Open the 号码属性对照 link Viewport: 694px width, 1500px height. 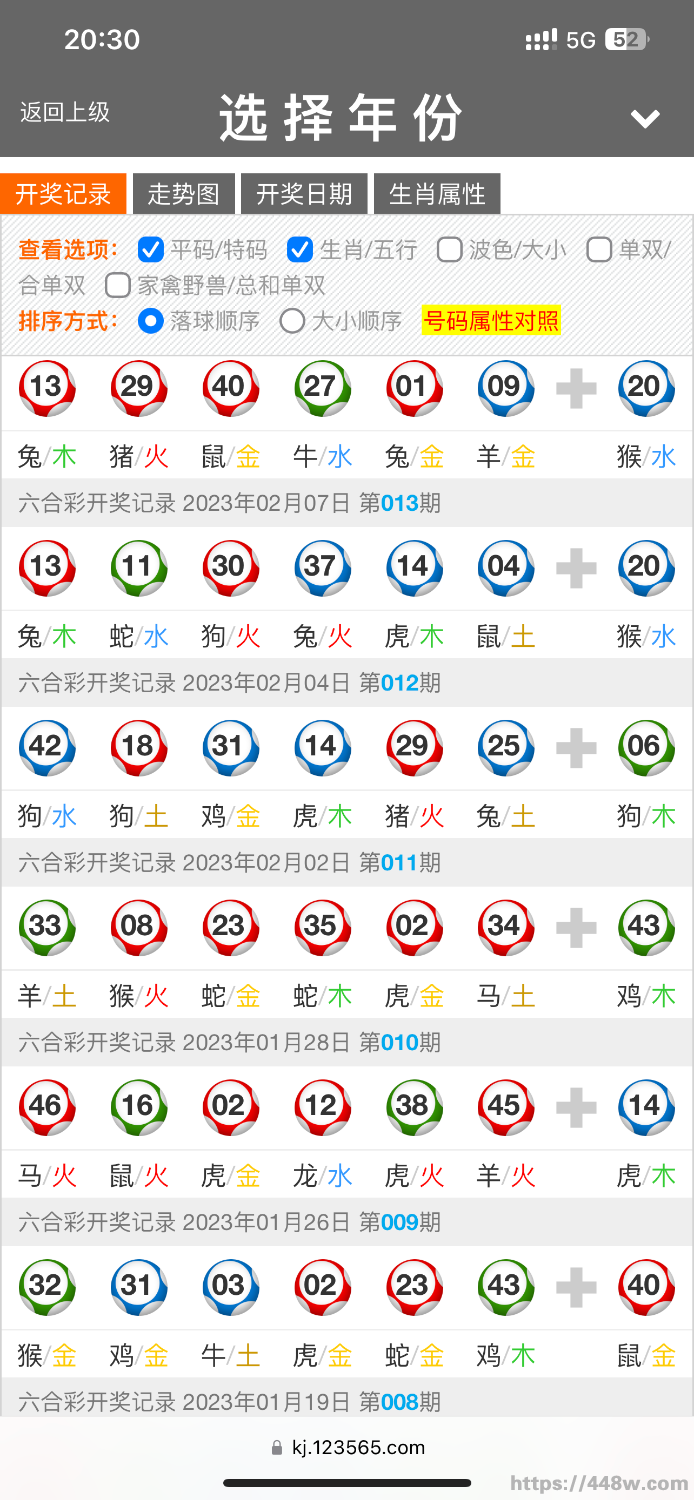tap(491, 321)
